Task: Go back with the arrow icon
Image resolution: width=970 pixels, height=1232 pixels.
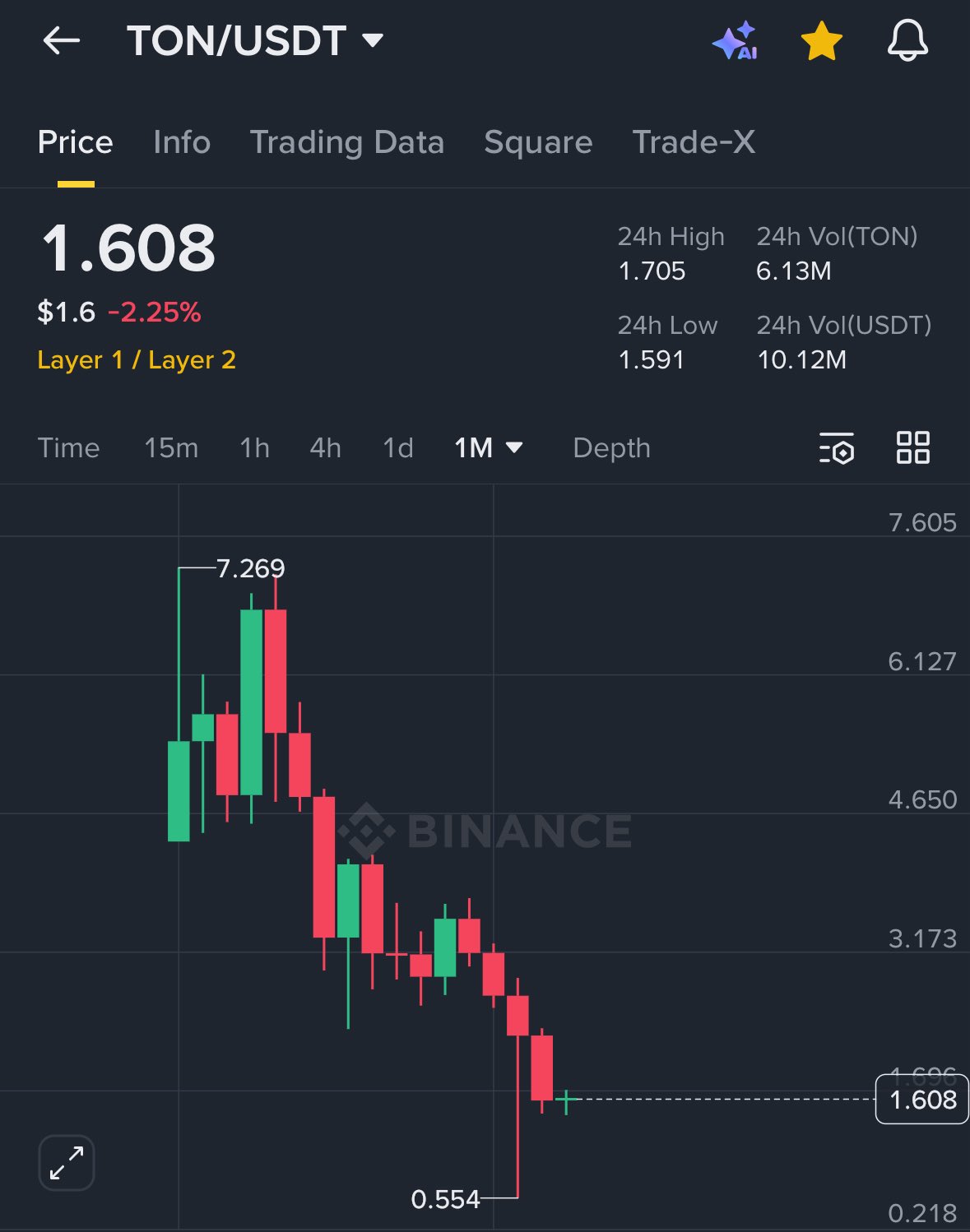Action: [x=62, y=40]
